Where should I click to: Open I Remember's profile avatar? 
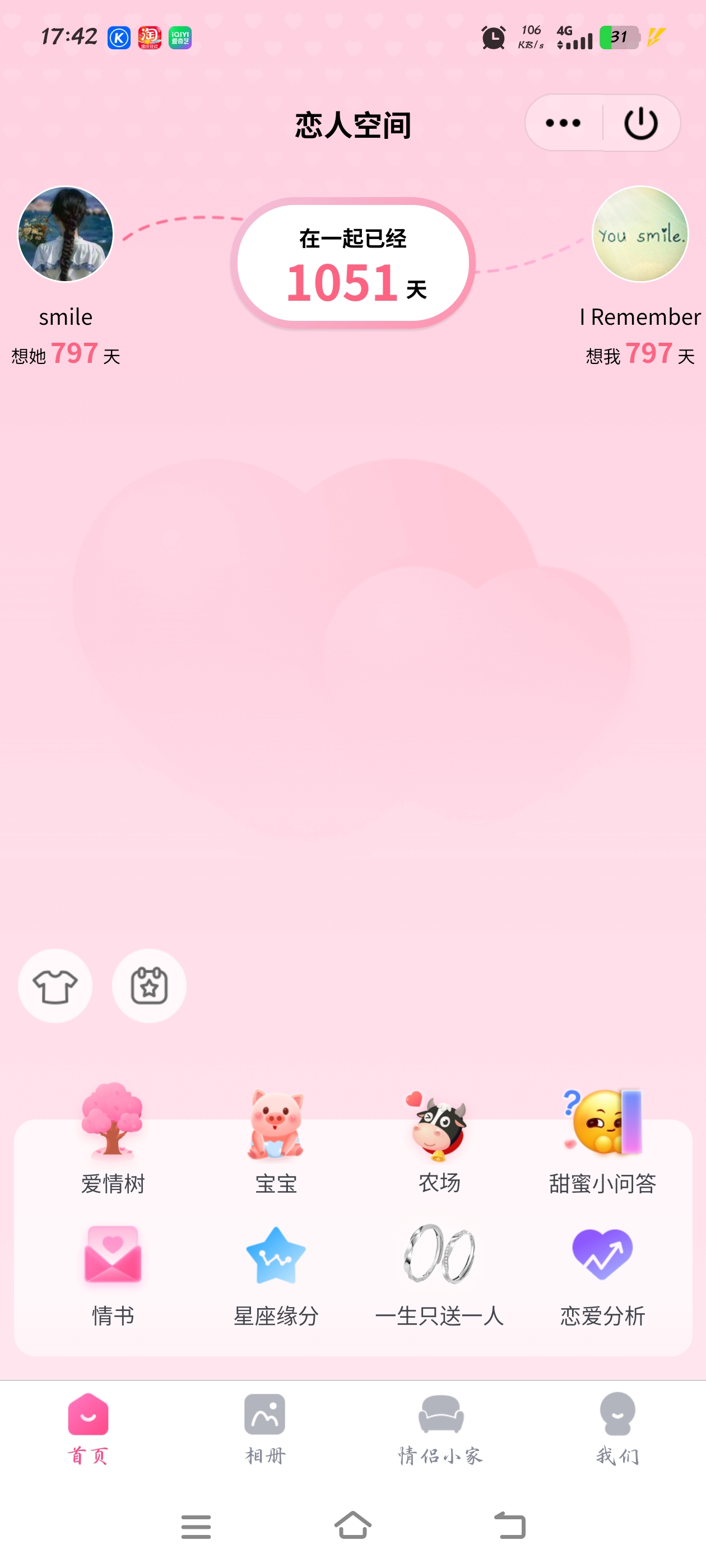click(640, 234)
